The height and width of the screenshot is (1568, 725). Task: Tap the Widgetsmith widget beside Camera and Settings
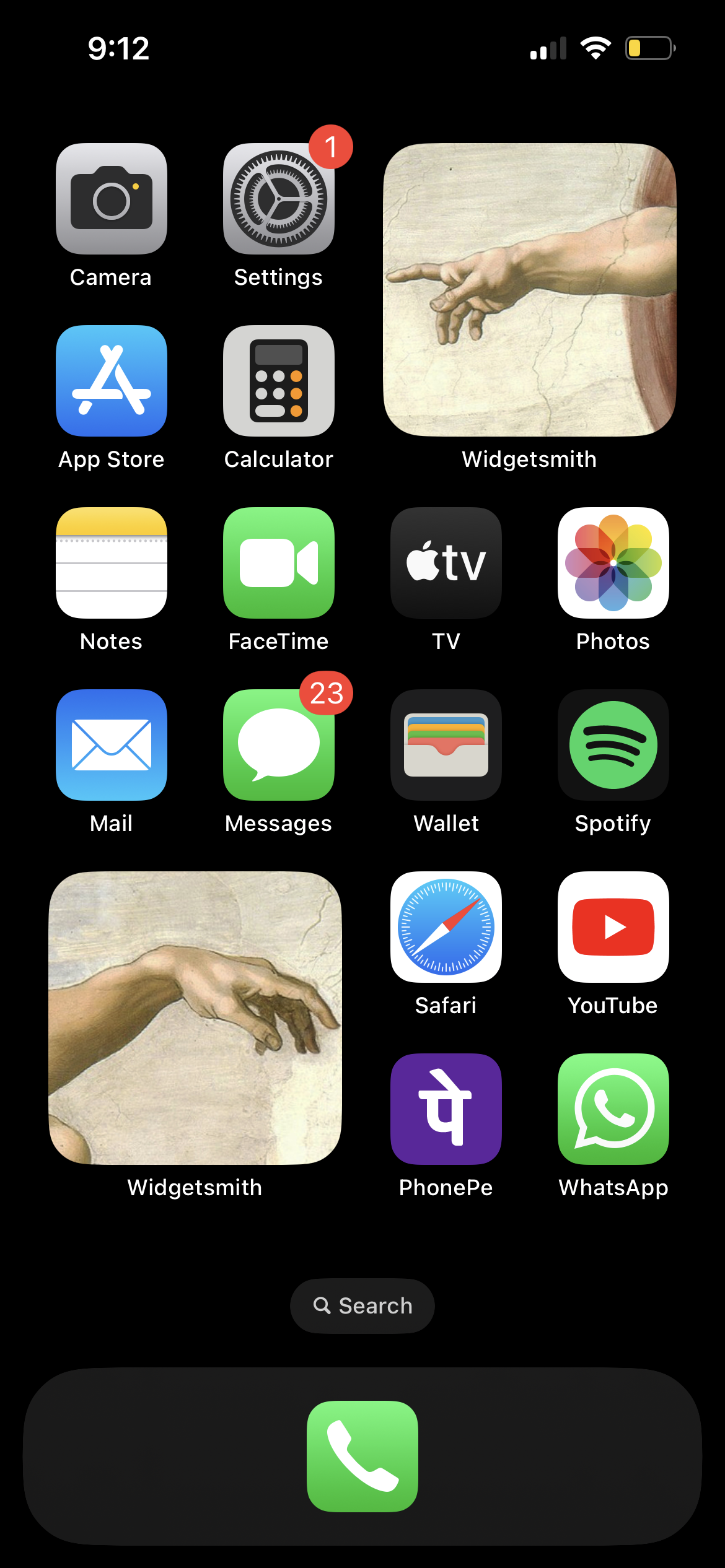click(x=530, y=290)
